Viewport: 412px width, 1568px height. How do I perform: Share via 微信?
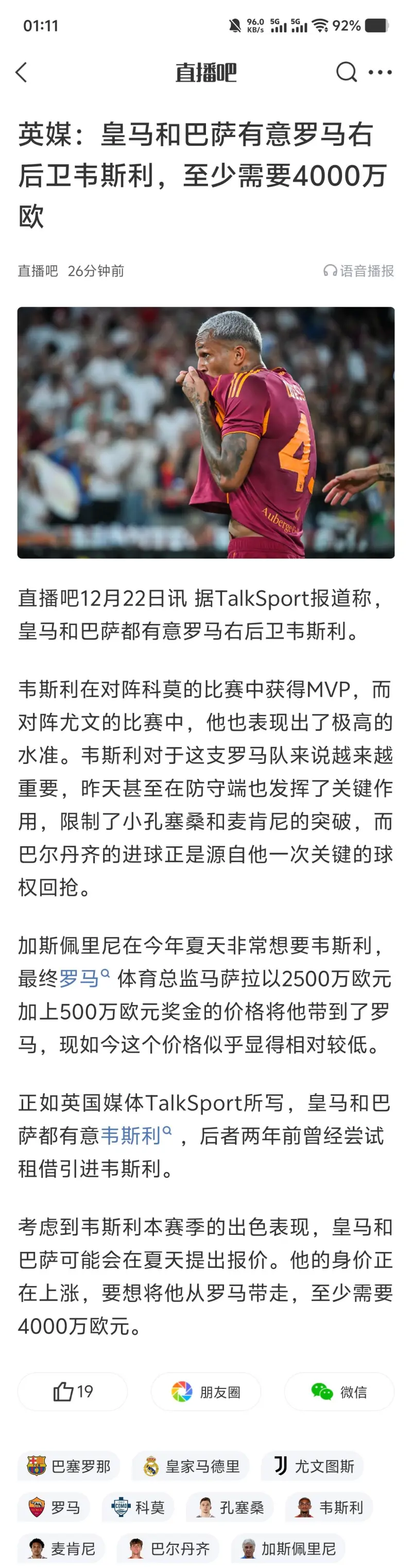point(339,1392)
